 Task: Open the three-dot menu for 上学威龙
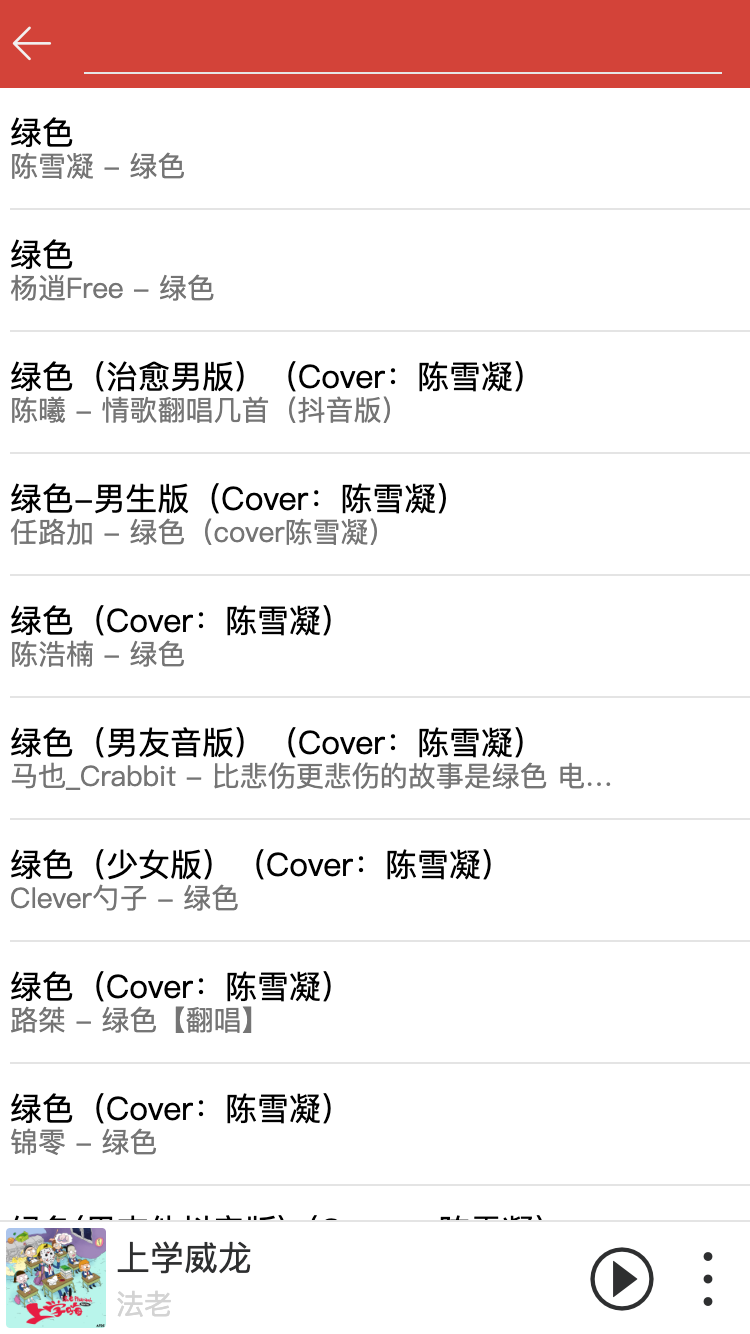[707, 1278]
